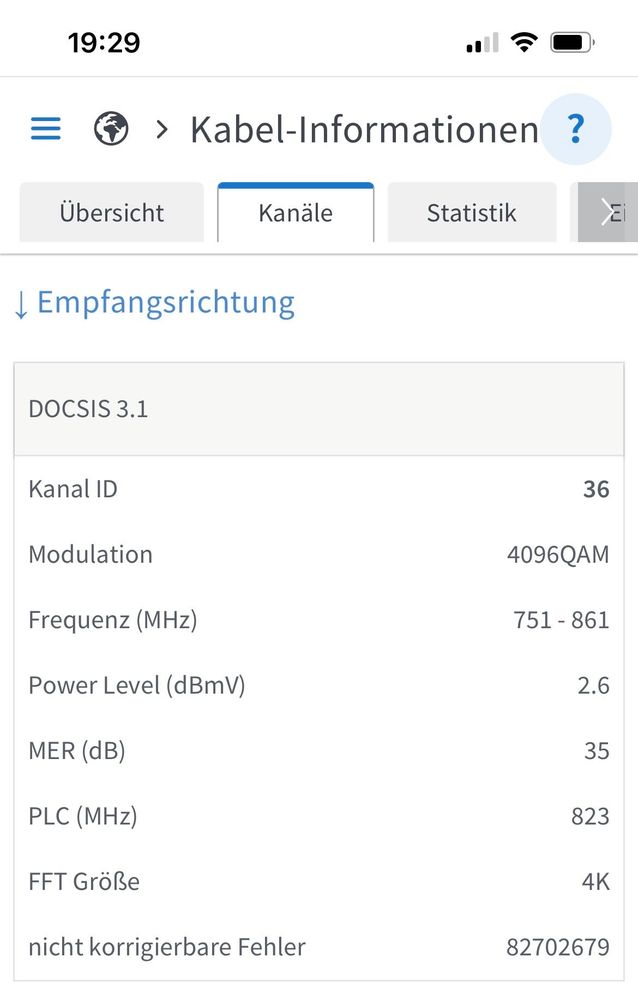This screenshot has width=638, height=999.
Task: Show more tabs with the right arrow
Action: 606,213
